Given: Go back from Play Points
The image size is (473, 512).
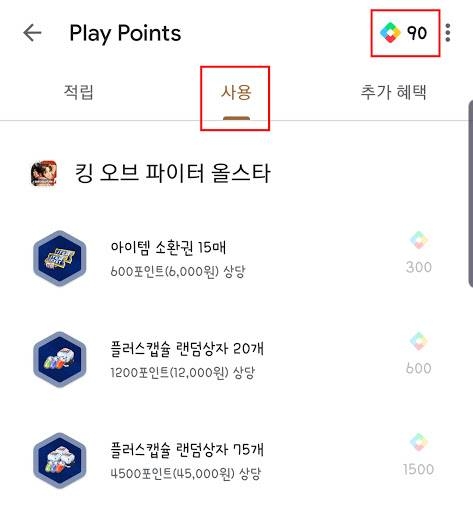Looking at the screenshot, I should pyautogui.click(x=32, y=33).
